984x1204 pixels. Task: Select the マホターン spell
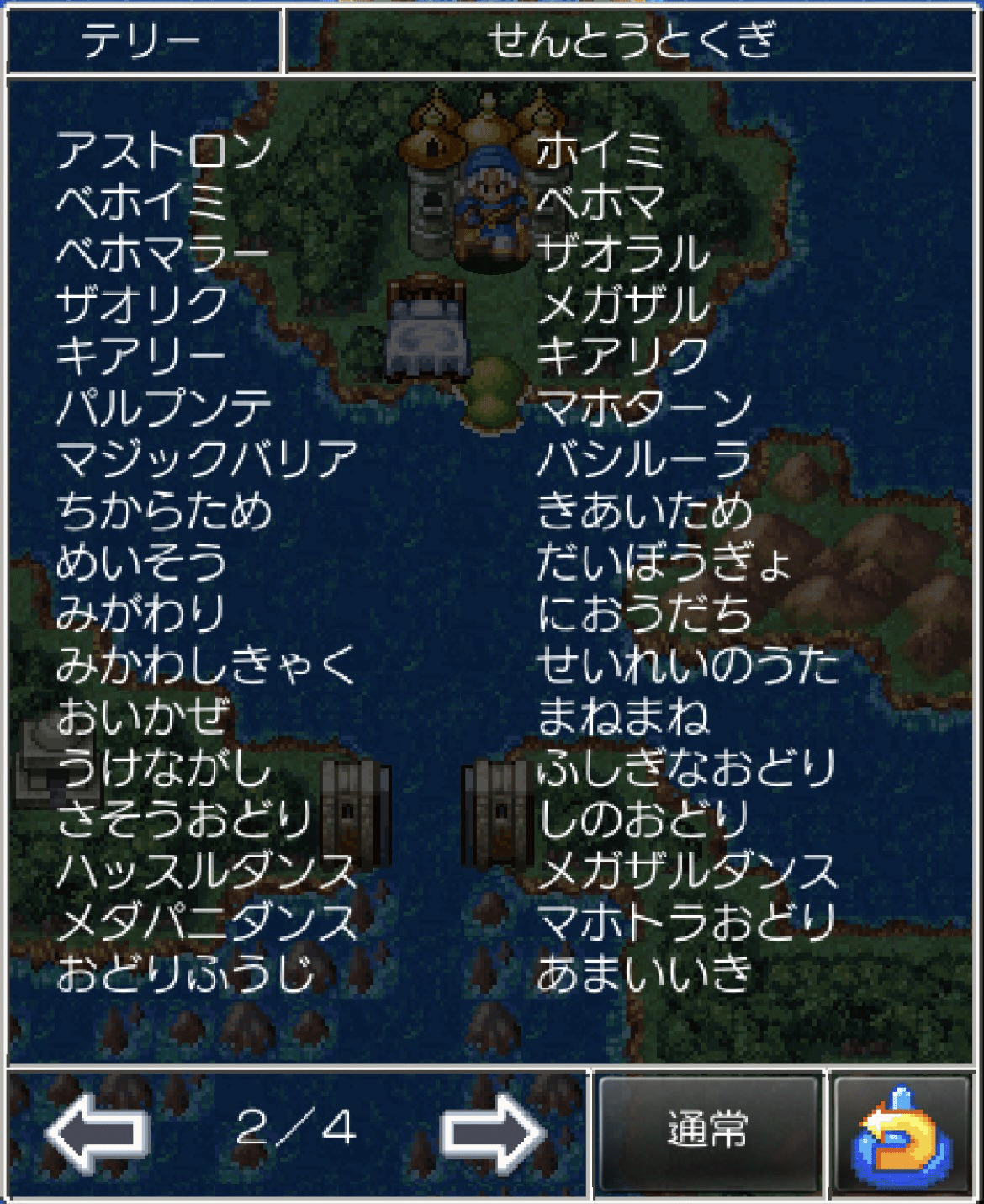tap(644, 408)
